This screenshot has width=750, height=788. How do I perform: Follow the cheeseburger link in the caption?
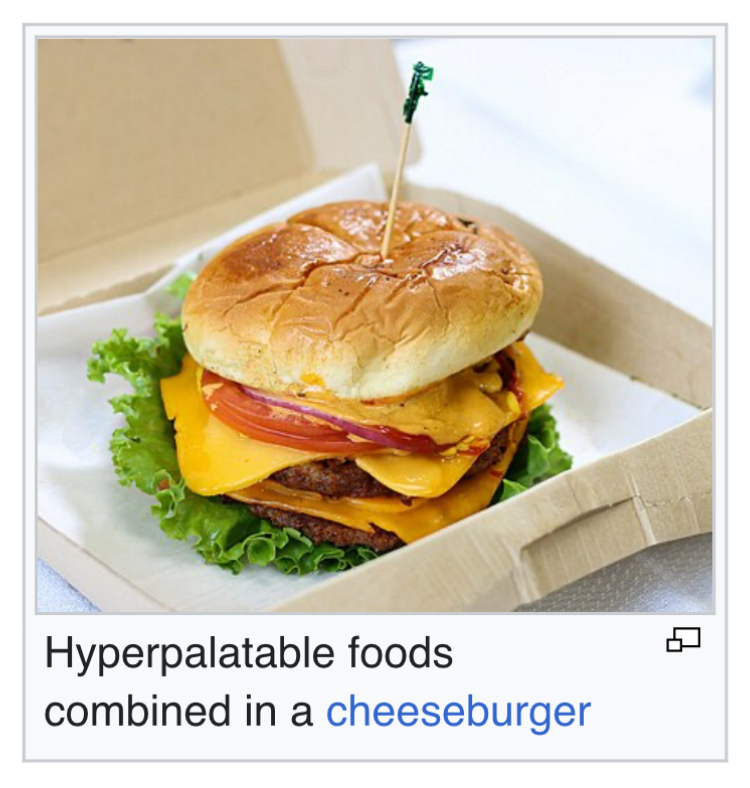click(x=458, y=711)
